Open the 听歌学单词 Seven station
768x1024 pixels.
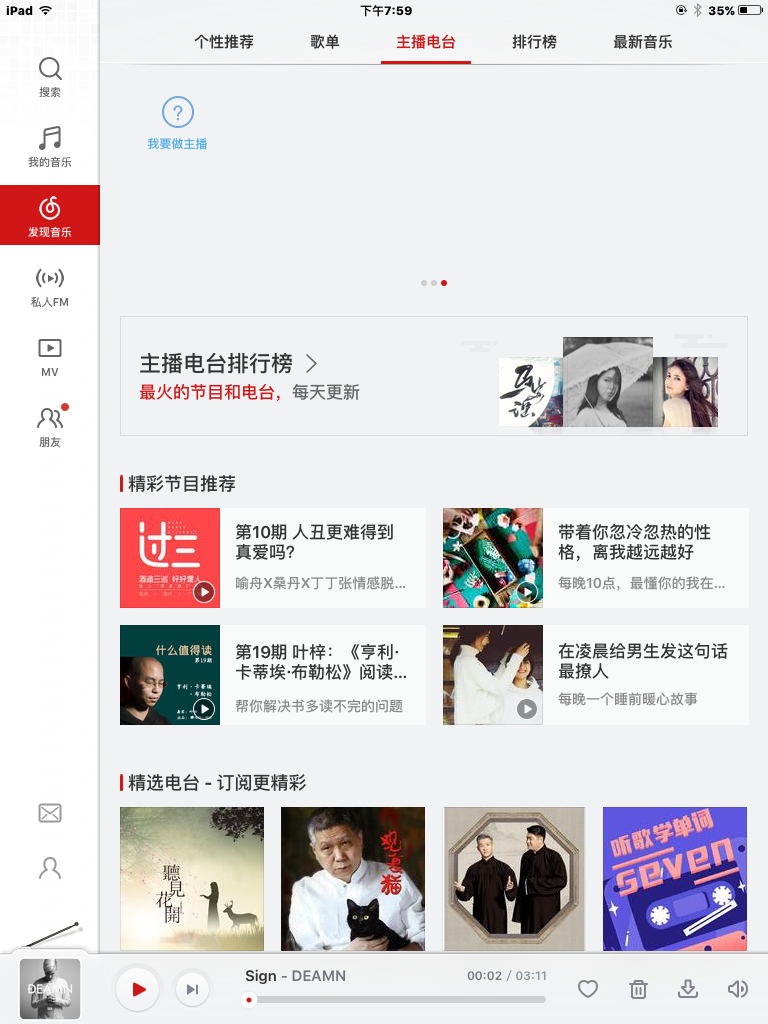click(x=674, y=878)
